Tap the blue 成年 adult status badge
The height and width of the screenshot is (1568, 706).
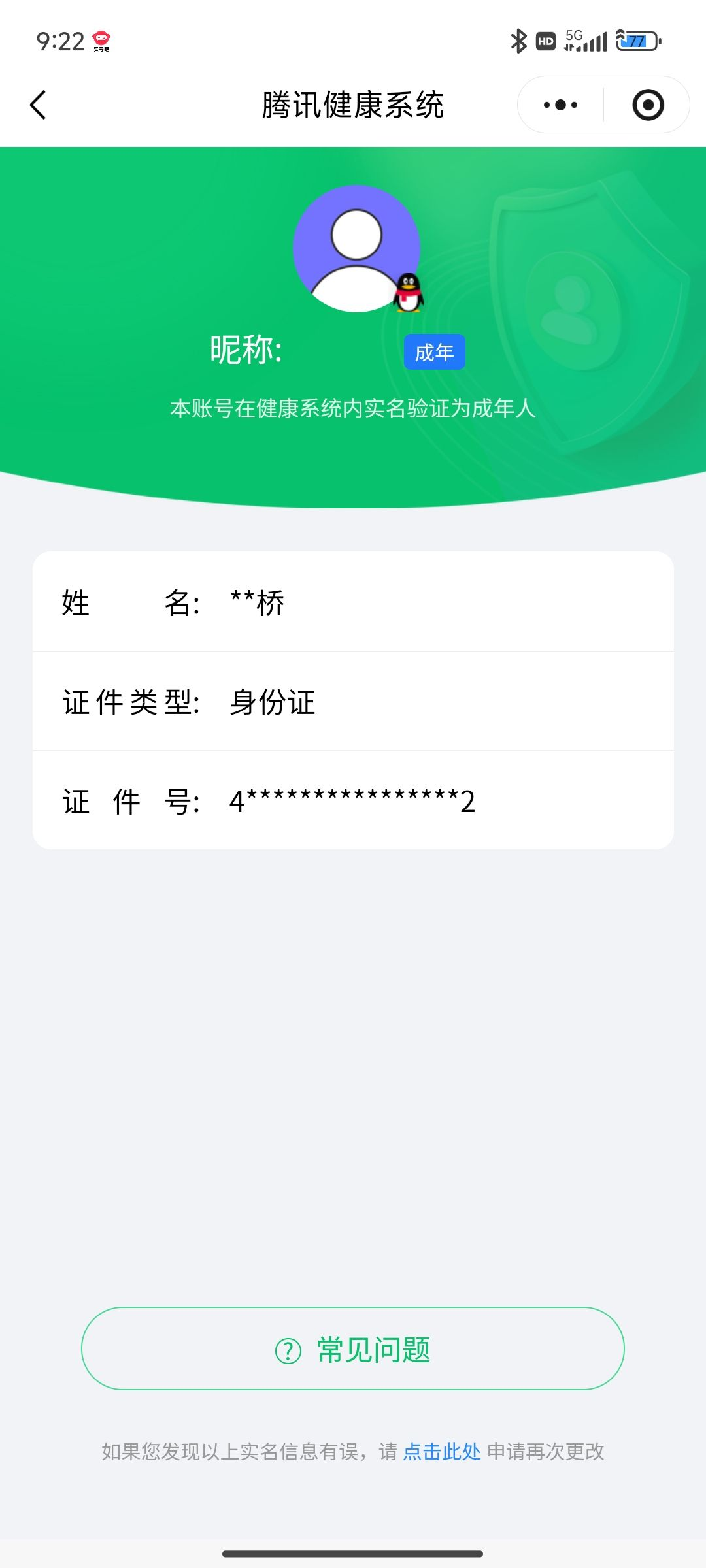[433, 351]
